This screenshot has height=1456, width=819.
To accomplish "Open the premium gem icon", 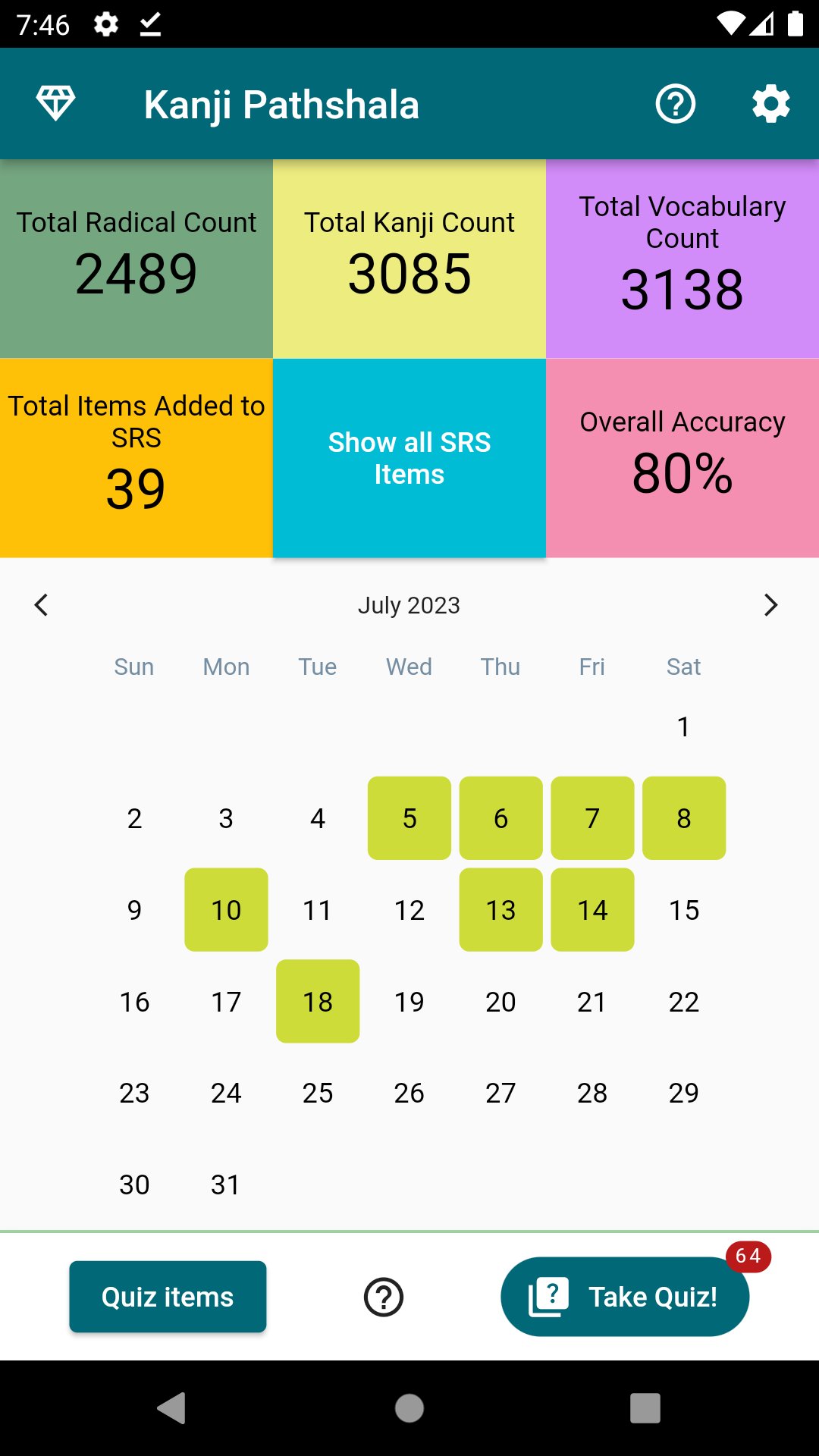I will pos(55,104).
